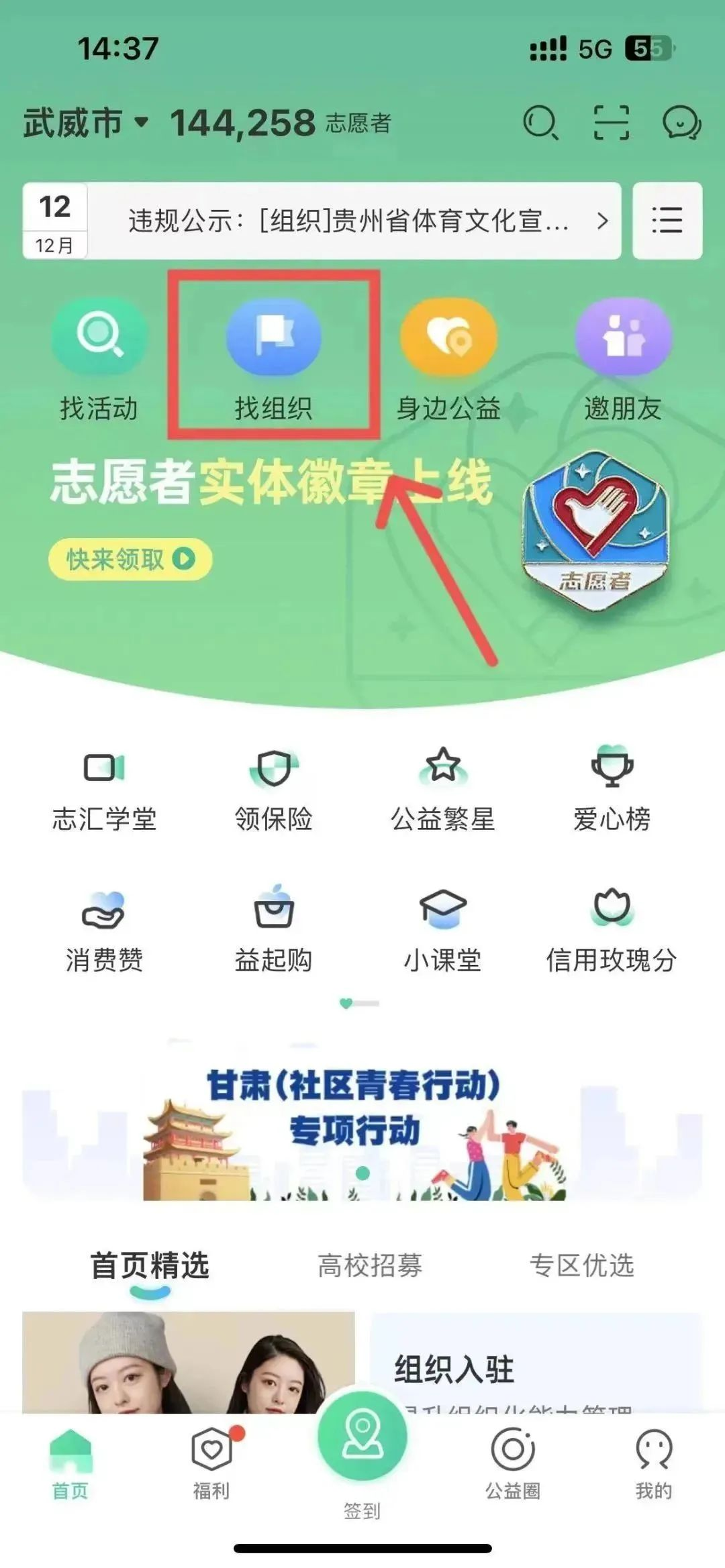Open the scan code icon
Screen dimensions: 725x1568
(x=611, y=123)
